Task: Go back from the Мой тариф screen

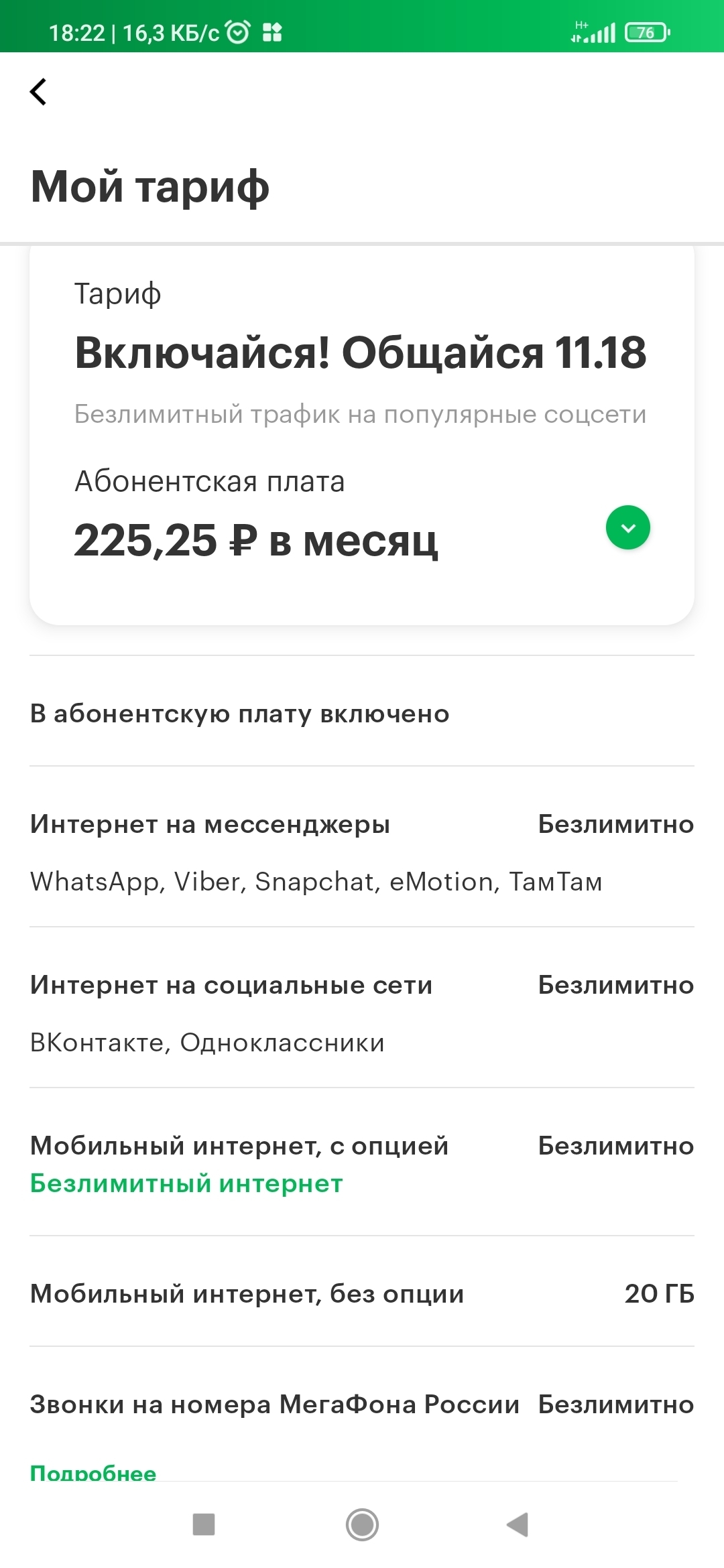Action: (x=39, y=92)
